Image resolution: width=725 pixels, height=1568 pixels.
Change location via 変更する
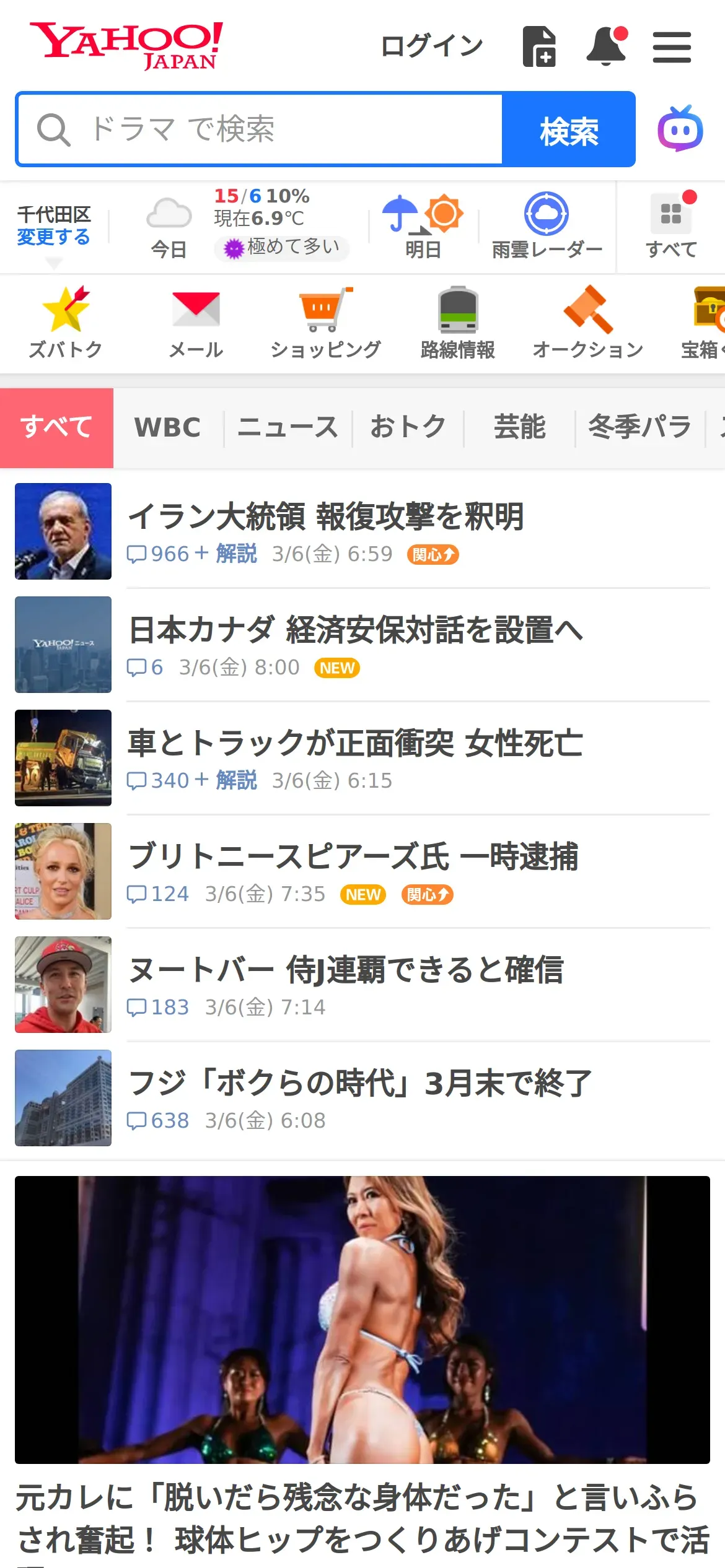click(x=53, y=237)
